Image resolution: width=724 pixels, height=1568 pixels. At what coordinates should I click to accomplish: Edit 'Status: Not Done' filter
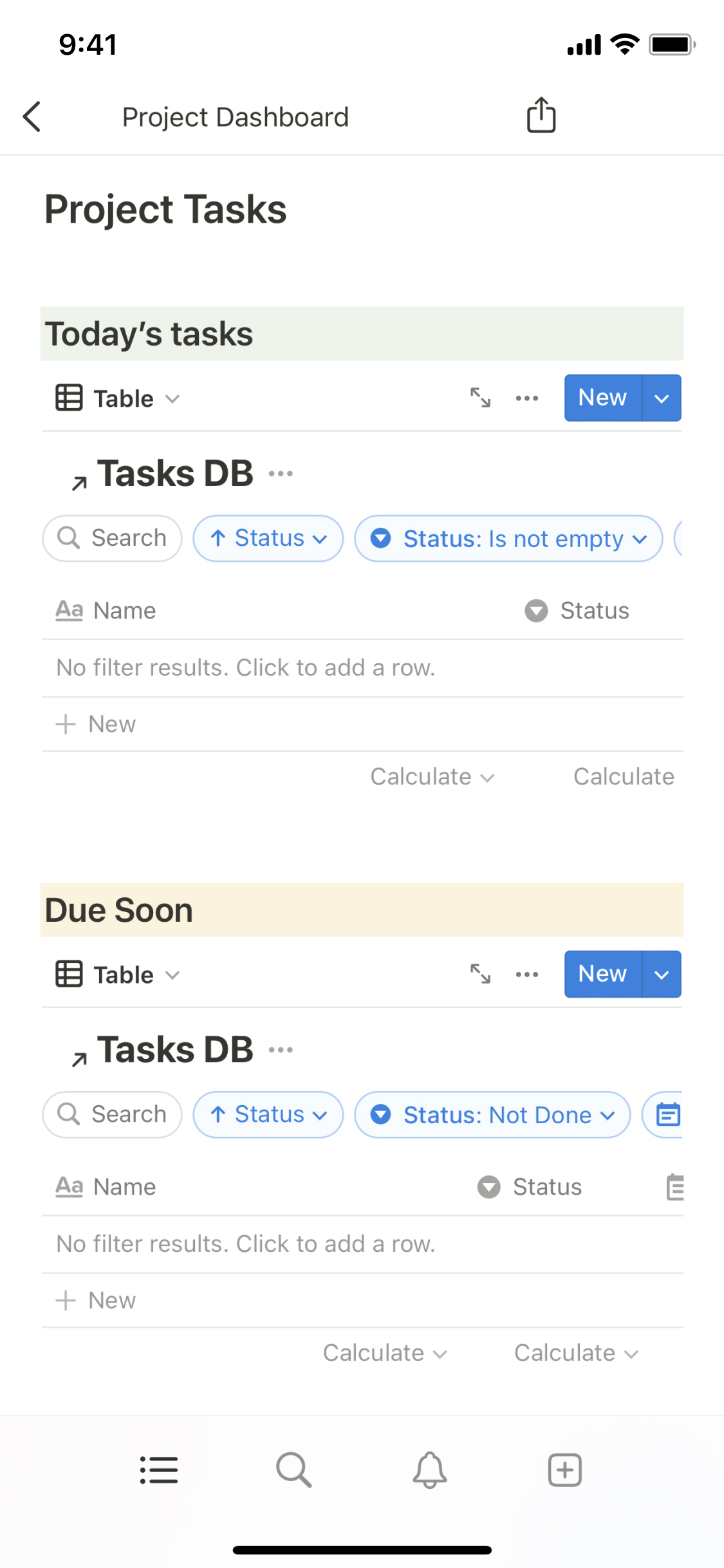[492, 1114]
